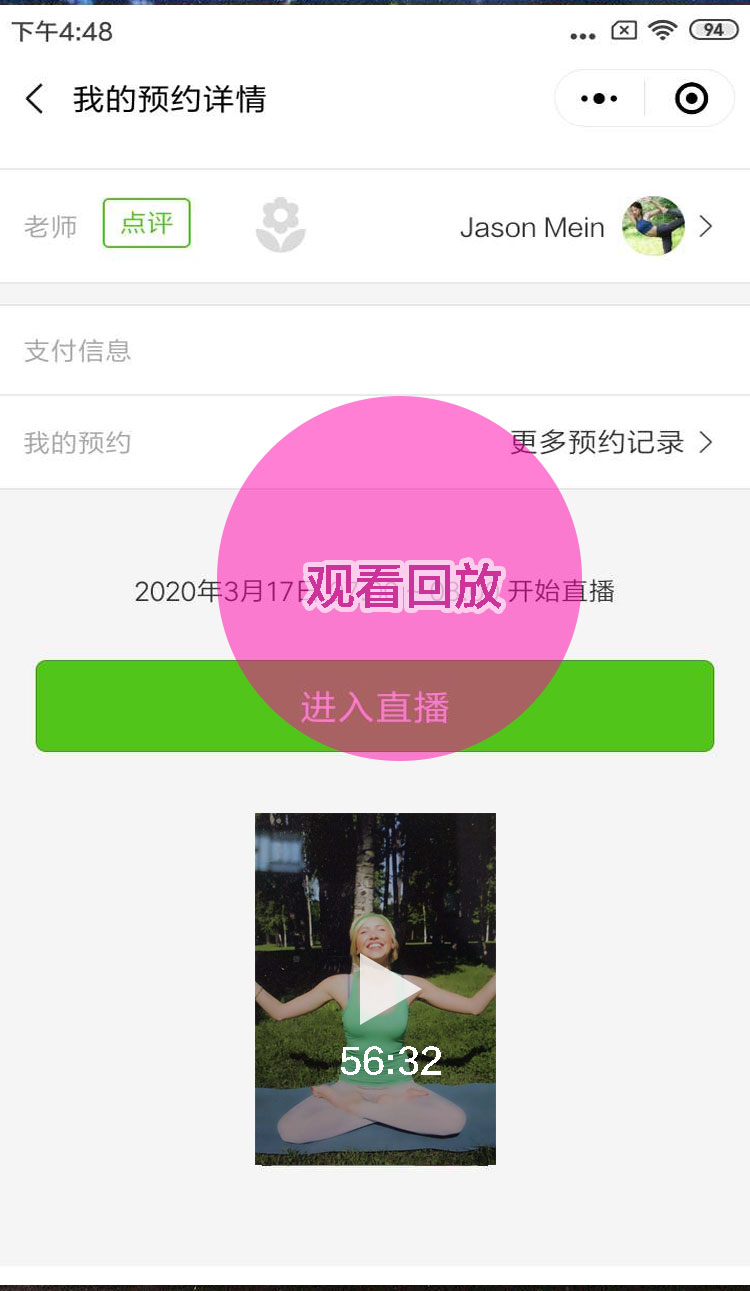The height and width of the screenshot is (1291, 750).
Task: Expand 更多预约记录 booking history
Action: click(600, 443)
